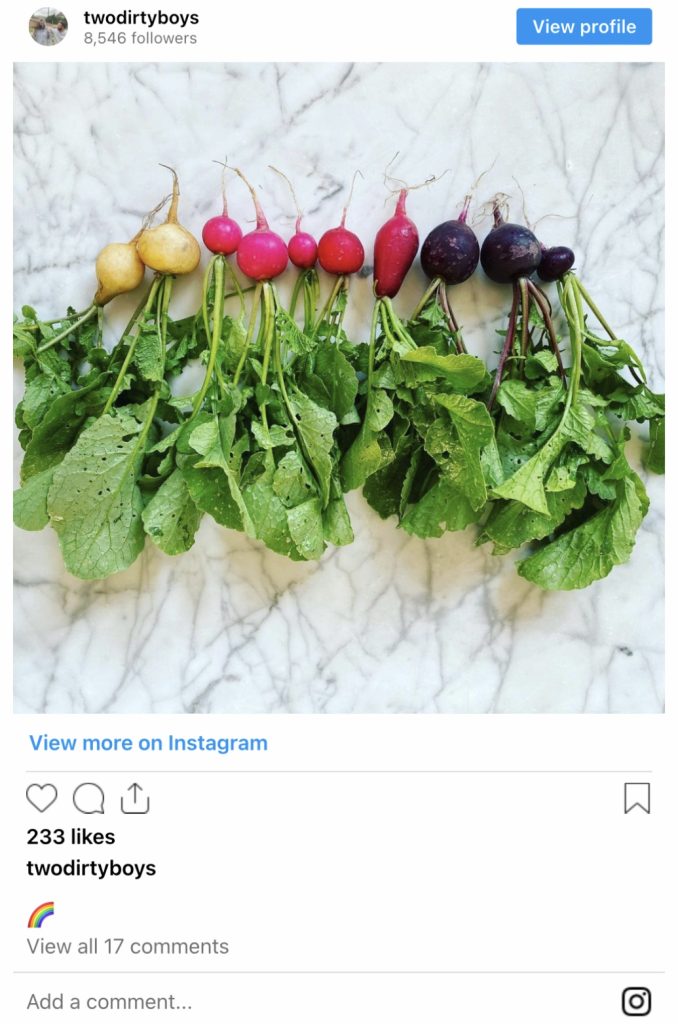Follow the View more on Instagram link
Screen dimensions: 678x1024
point(148,743)
